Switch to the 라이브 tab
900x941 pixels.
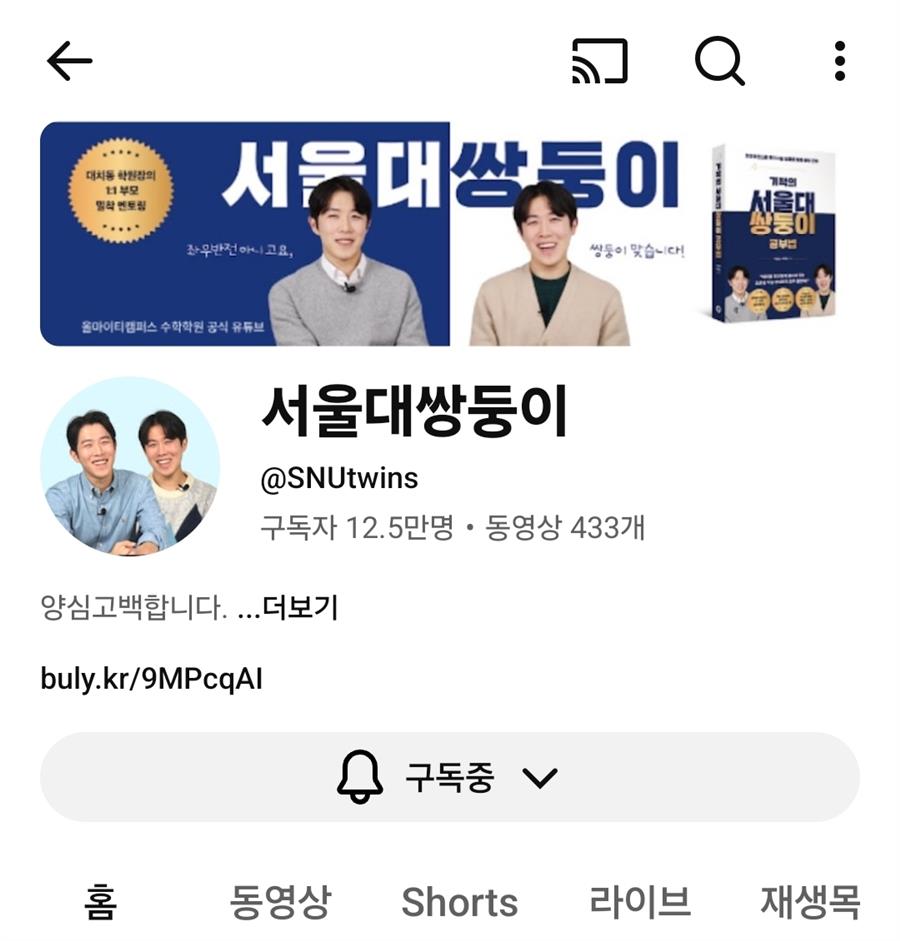(x=639, y=902)
